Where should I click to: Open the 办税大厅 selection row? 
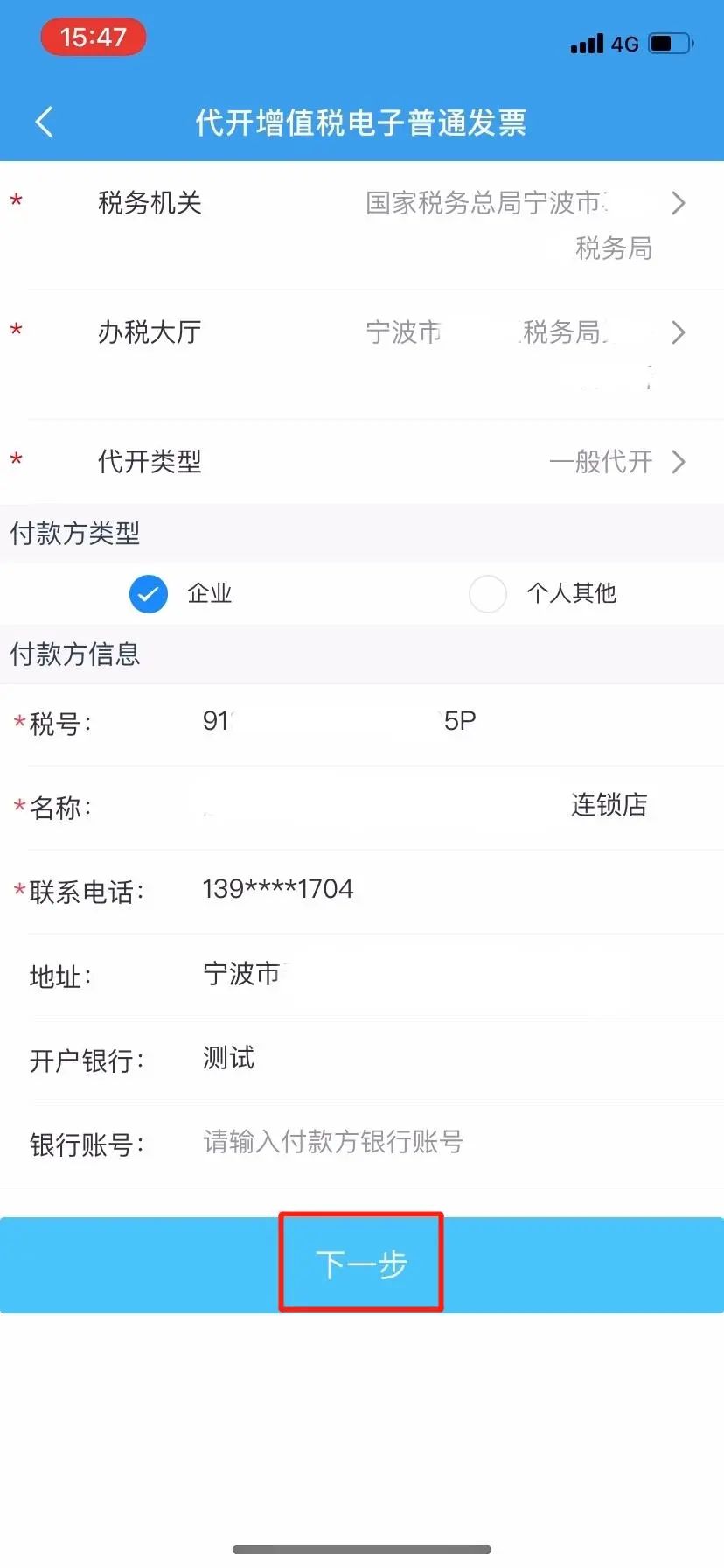click(362, 355)
